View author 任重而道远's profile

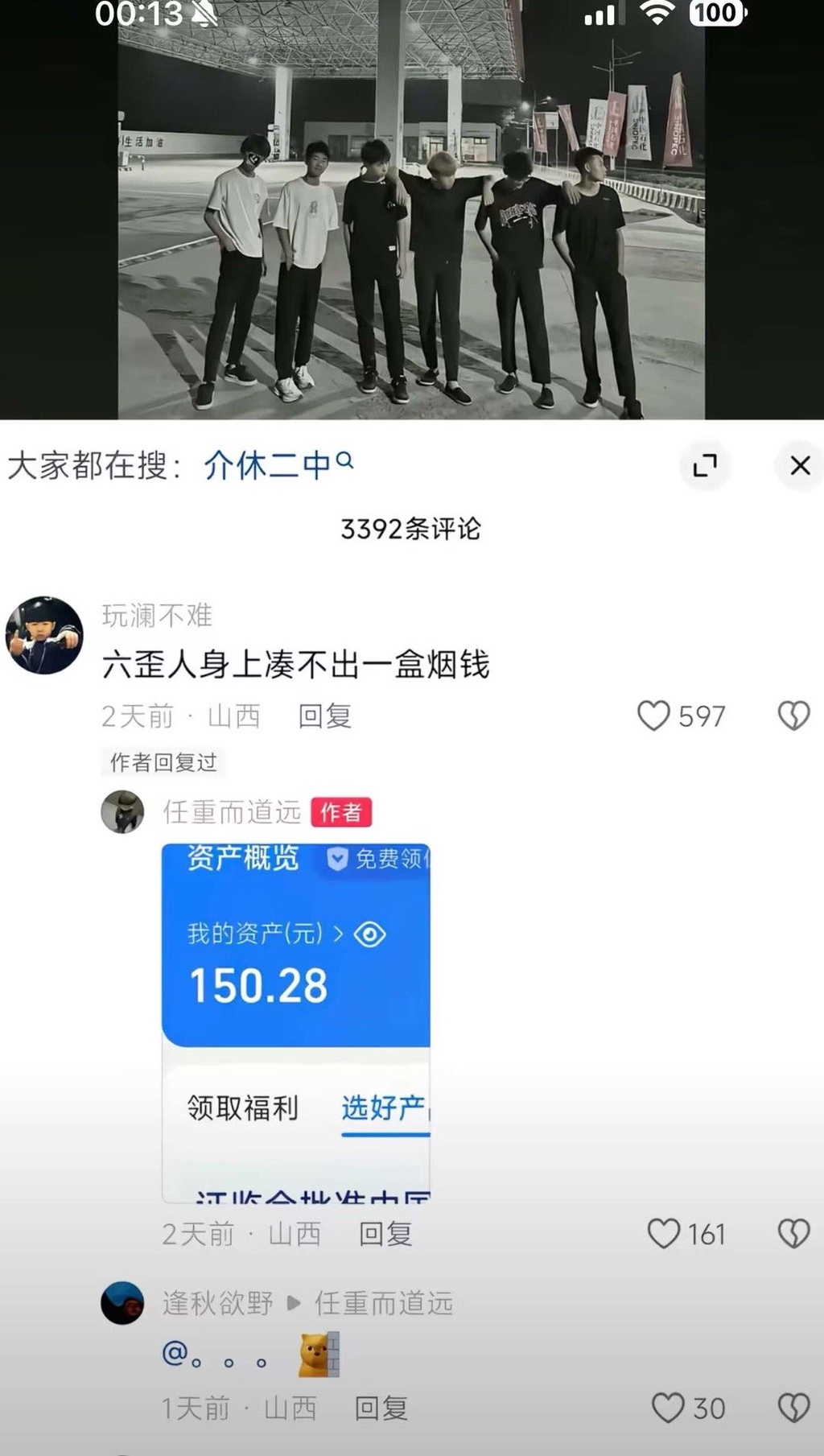coord(122,811)
